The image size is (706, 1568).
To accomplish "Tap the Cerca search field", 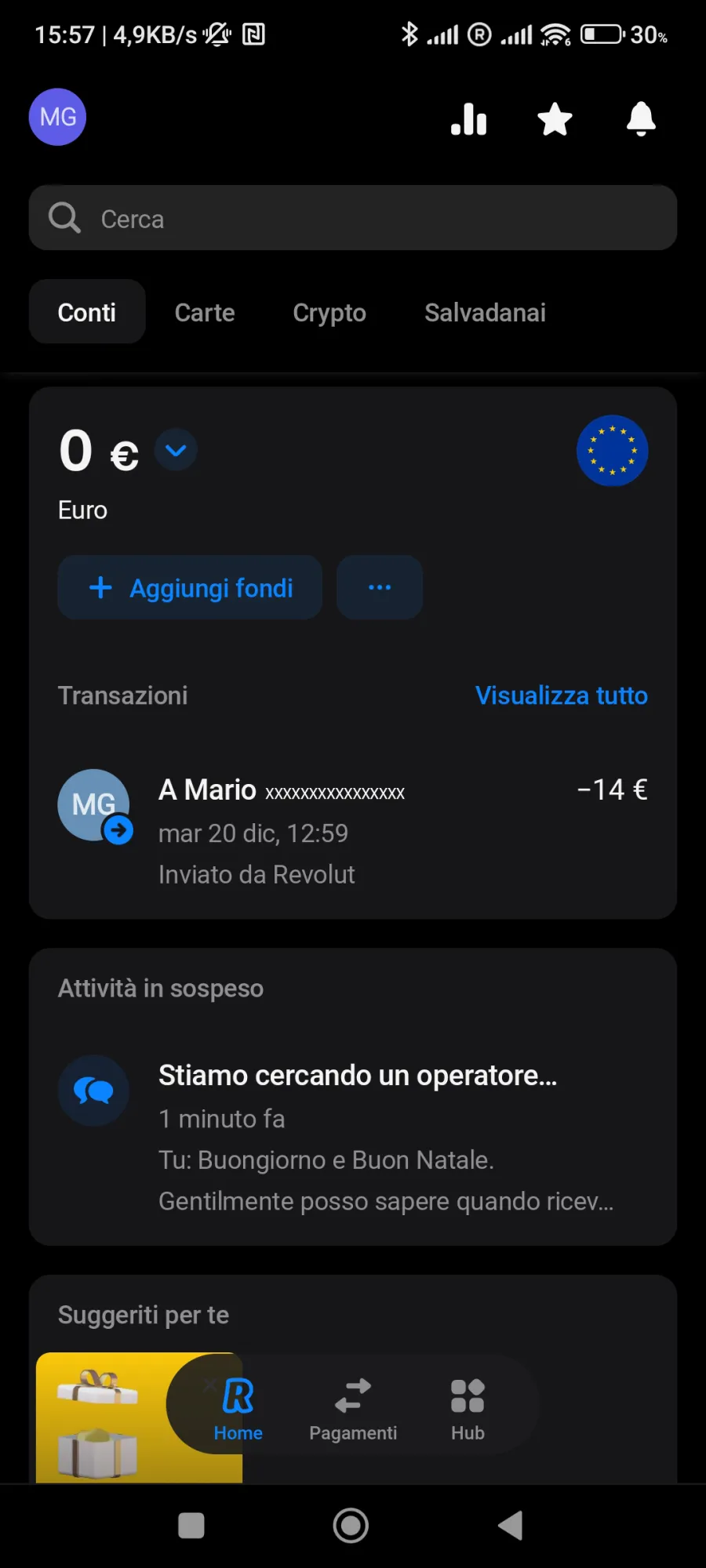I will pos(353,218).
